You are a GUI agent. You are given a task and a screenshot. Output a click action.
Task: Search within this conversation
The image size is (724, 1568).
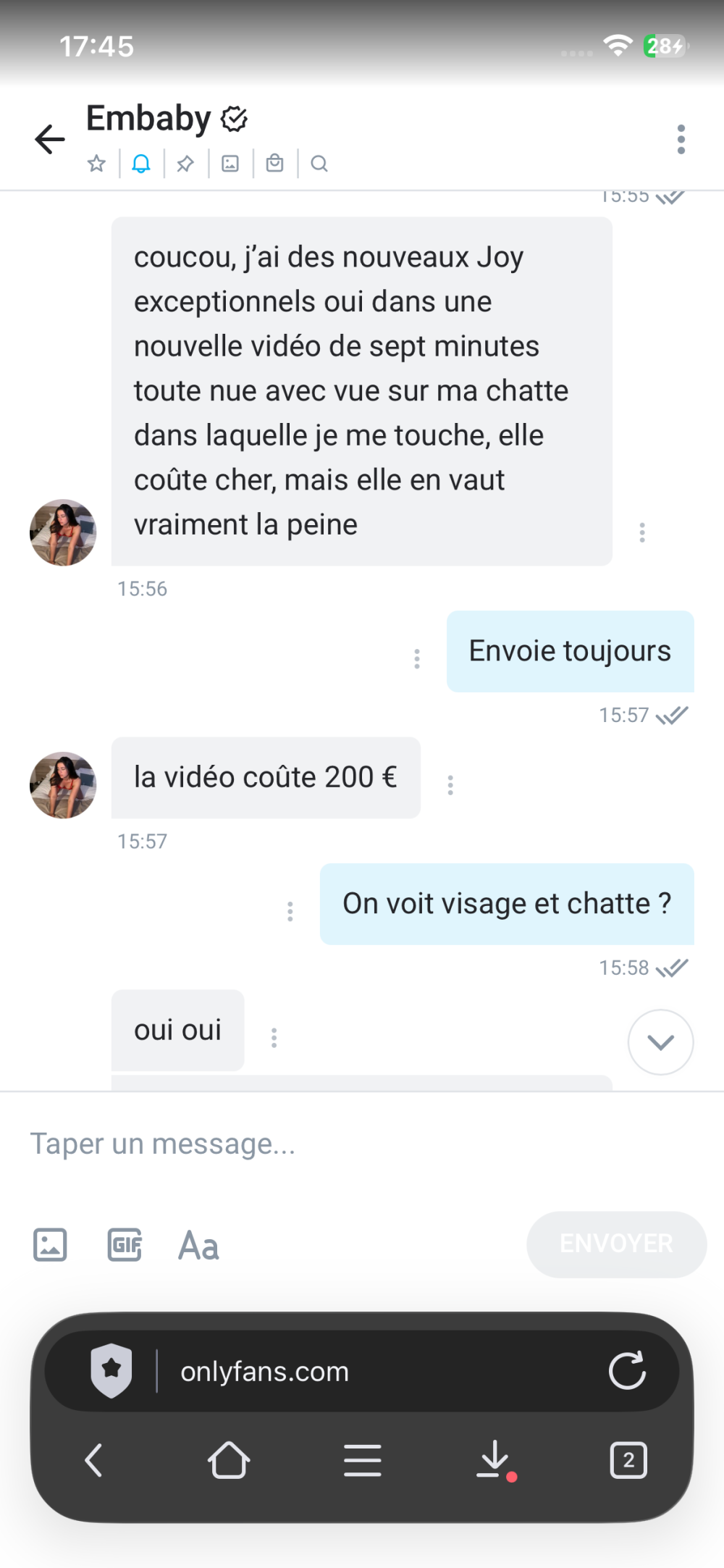pos(319,164)
